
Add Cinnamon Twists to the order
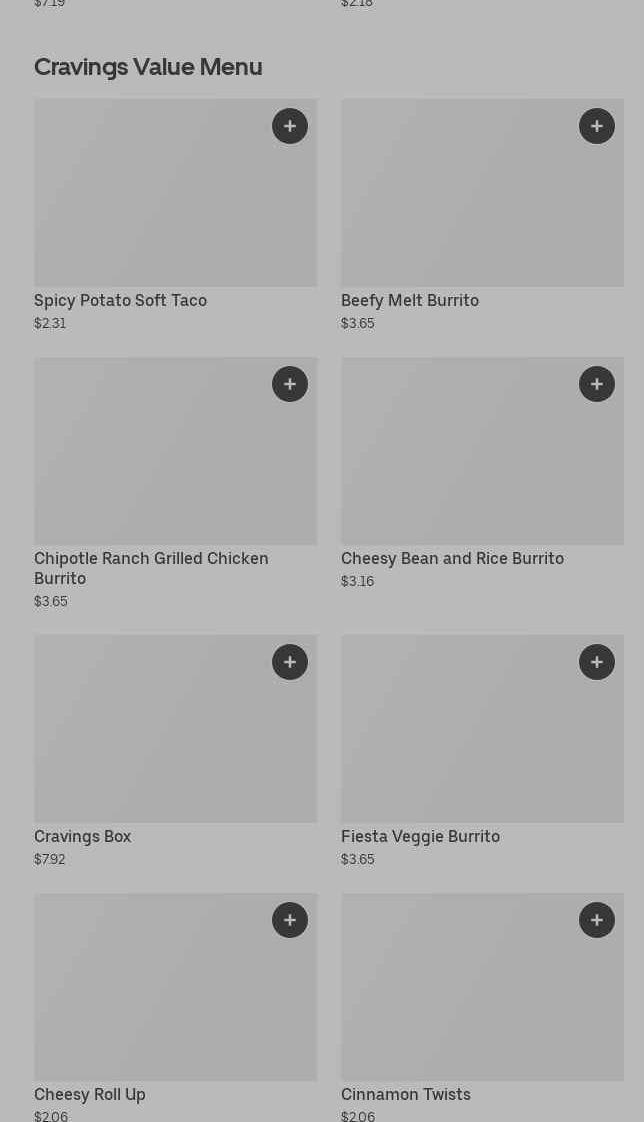point(597,920)
